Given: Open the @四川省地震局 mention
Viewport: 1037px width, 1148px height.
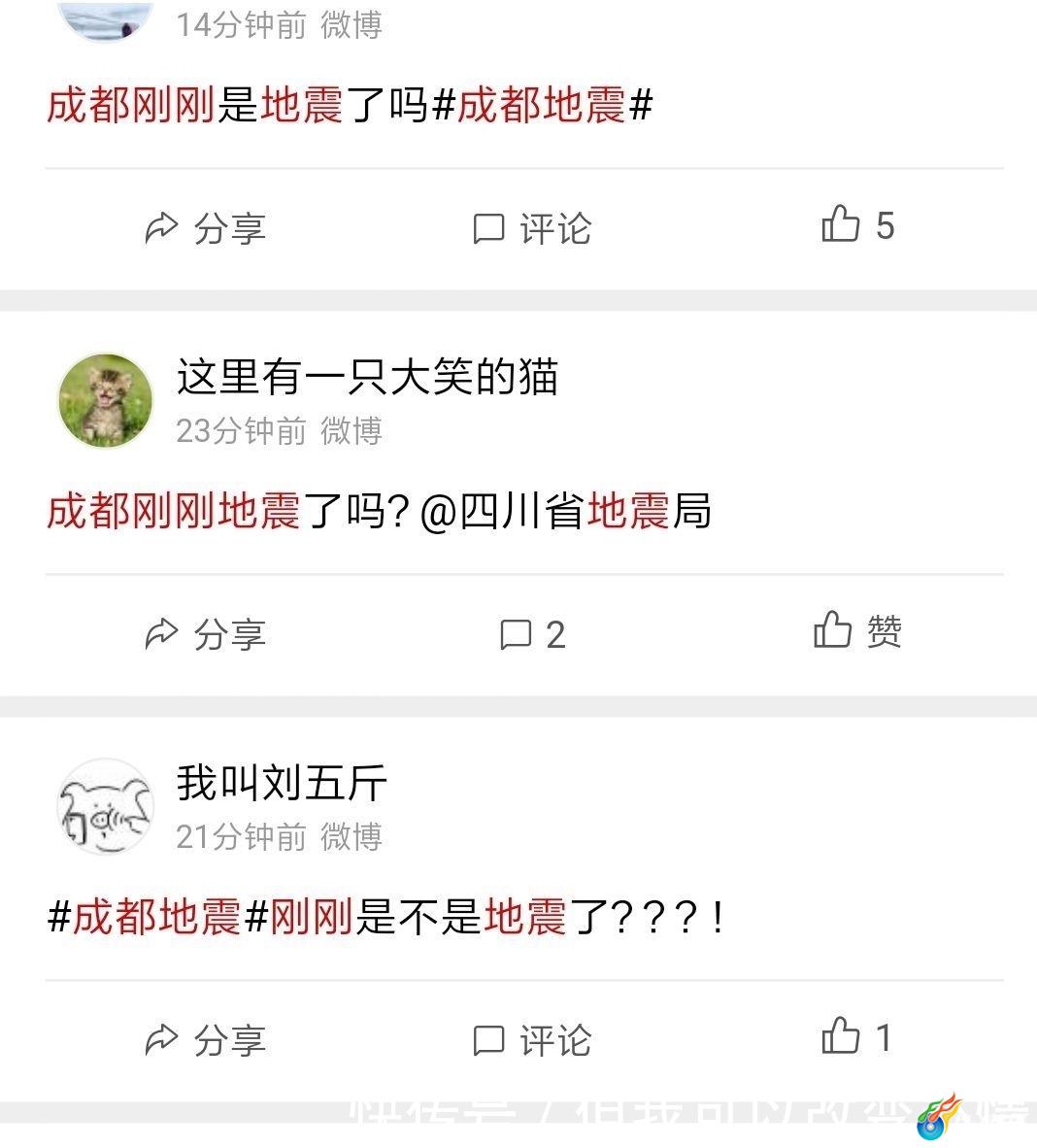Looking at the screenshot, I should pos(566,511).
